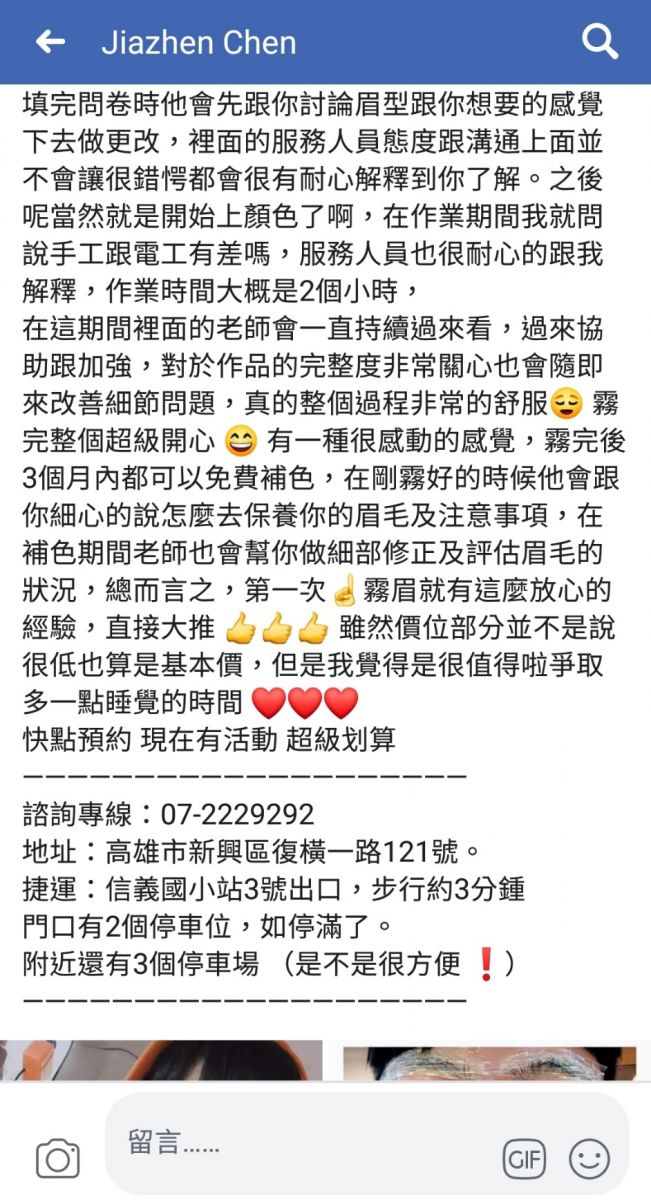The image size is (651, 1200).
Task: Open the GIF picker
Action: click(x=524, y=1159)
